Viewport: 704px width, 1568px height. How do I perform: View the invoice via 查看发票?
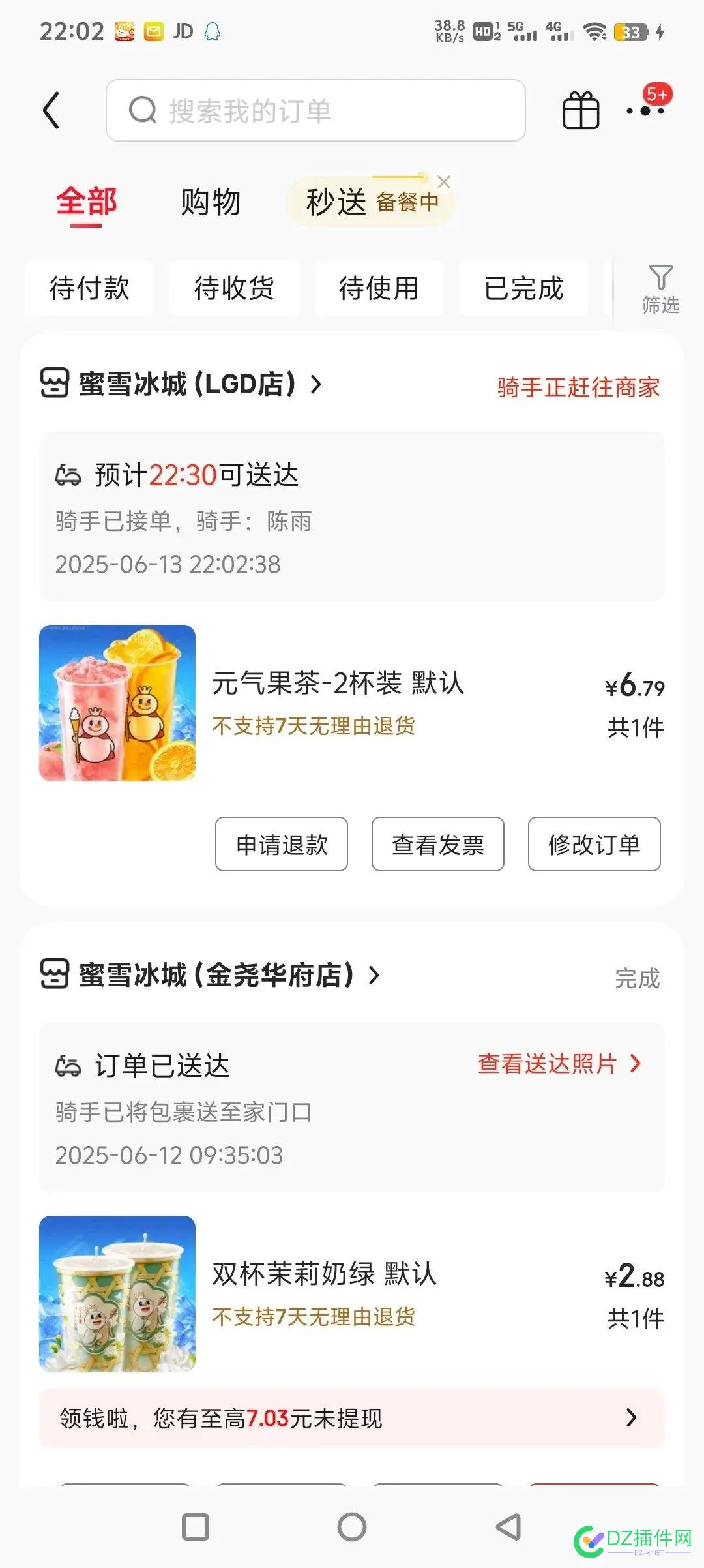(x=438, y=844)
